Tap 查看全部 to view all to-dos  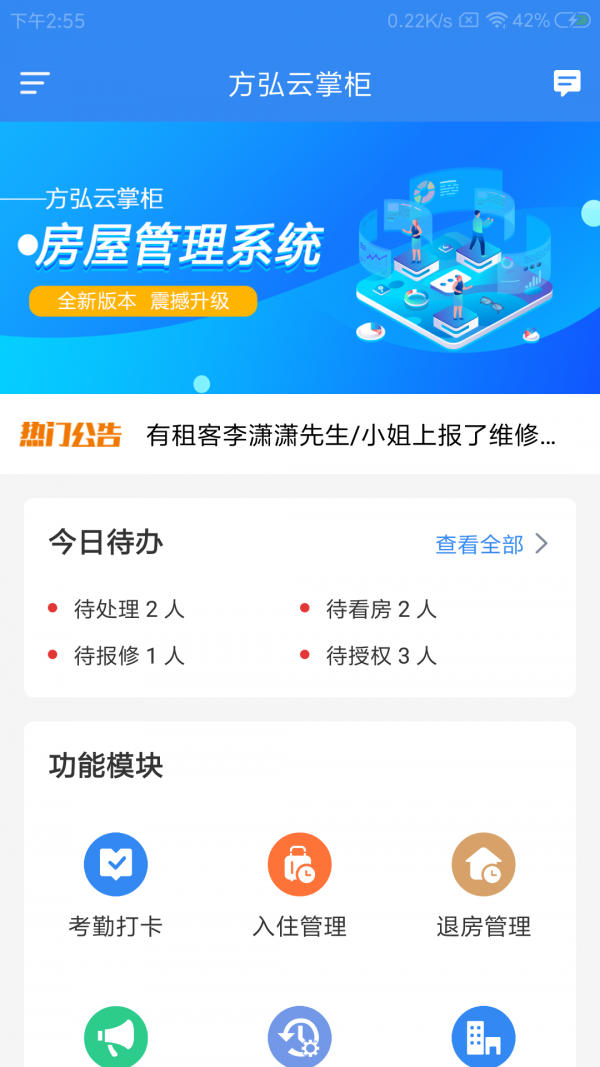(x=491, y=544)
